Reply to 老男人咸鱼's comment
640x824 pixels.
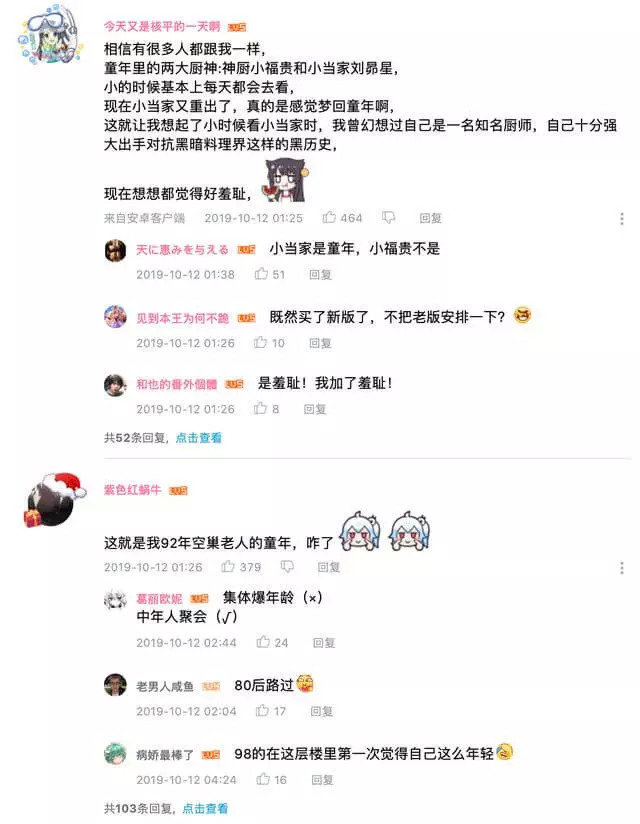(320, 711)
